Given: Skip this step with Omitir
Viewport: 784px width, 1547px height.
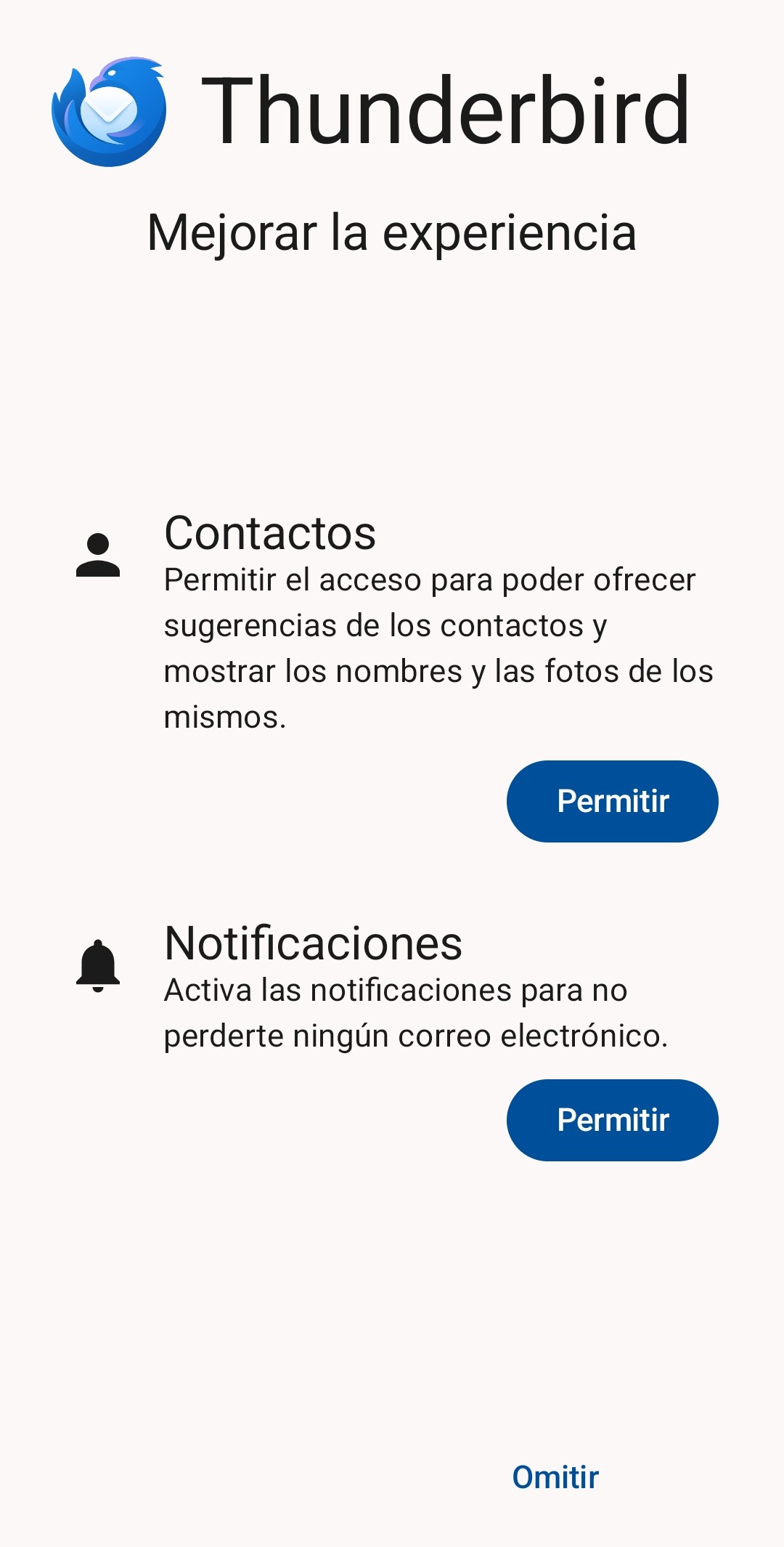Looking at the screenshot, I should 555,1477.
